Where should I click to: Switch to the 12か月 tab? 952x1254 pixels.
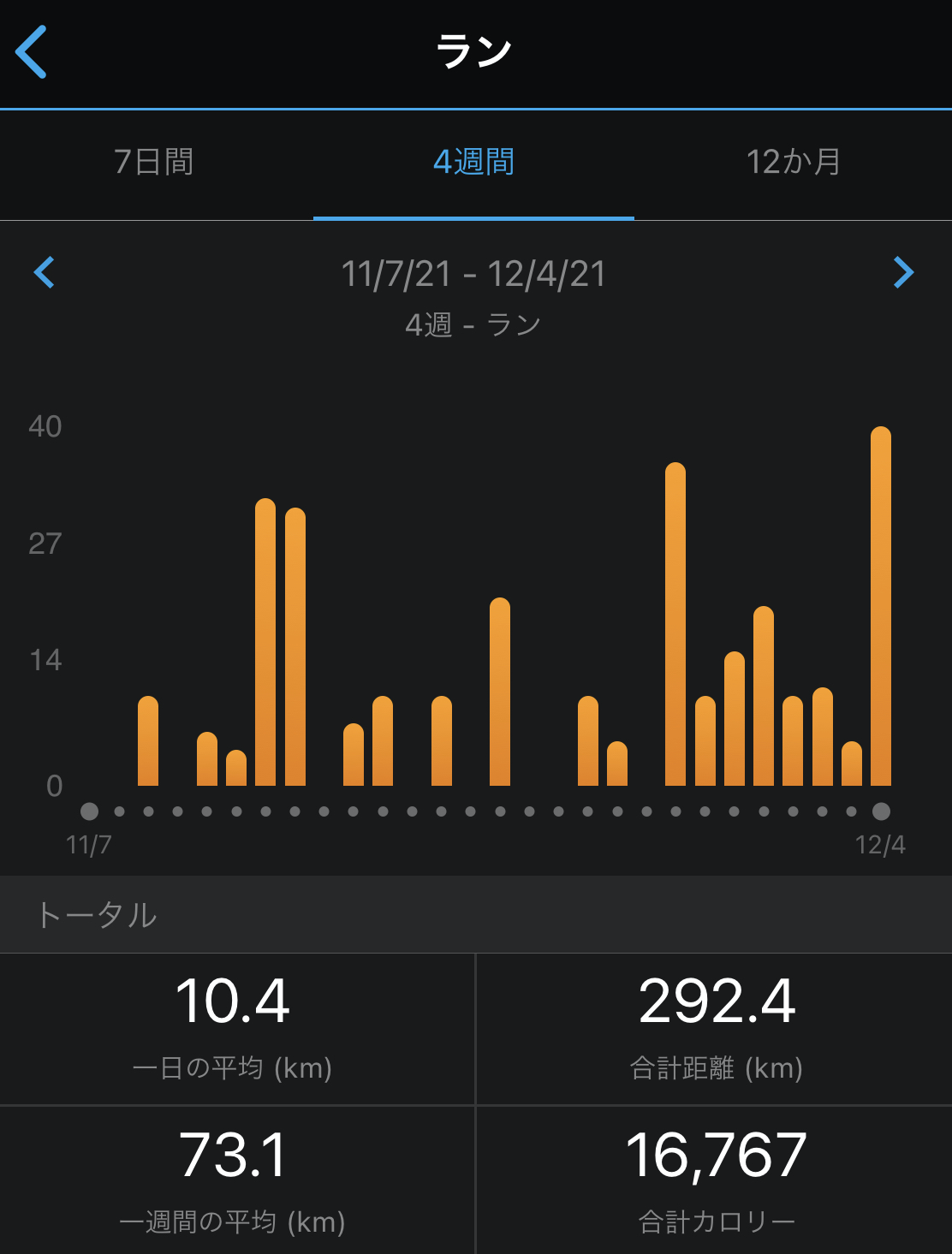(794, 162)
